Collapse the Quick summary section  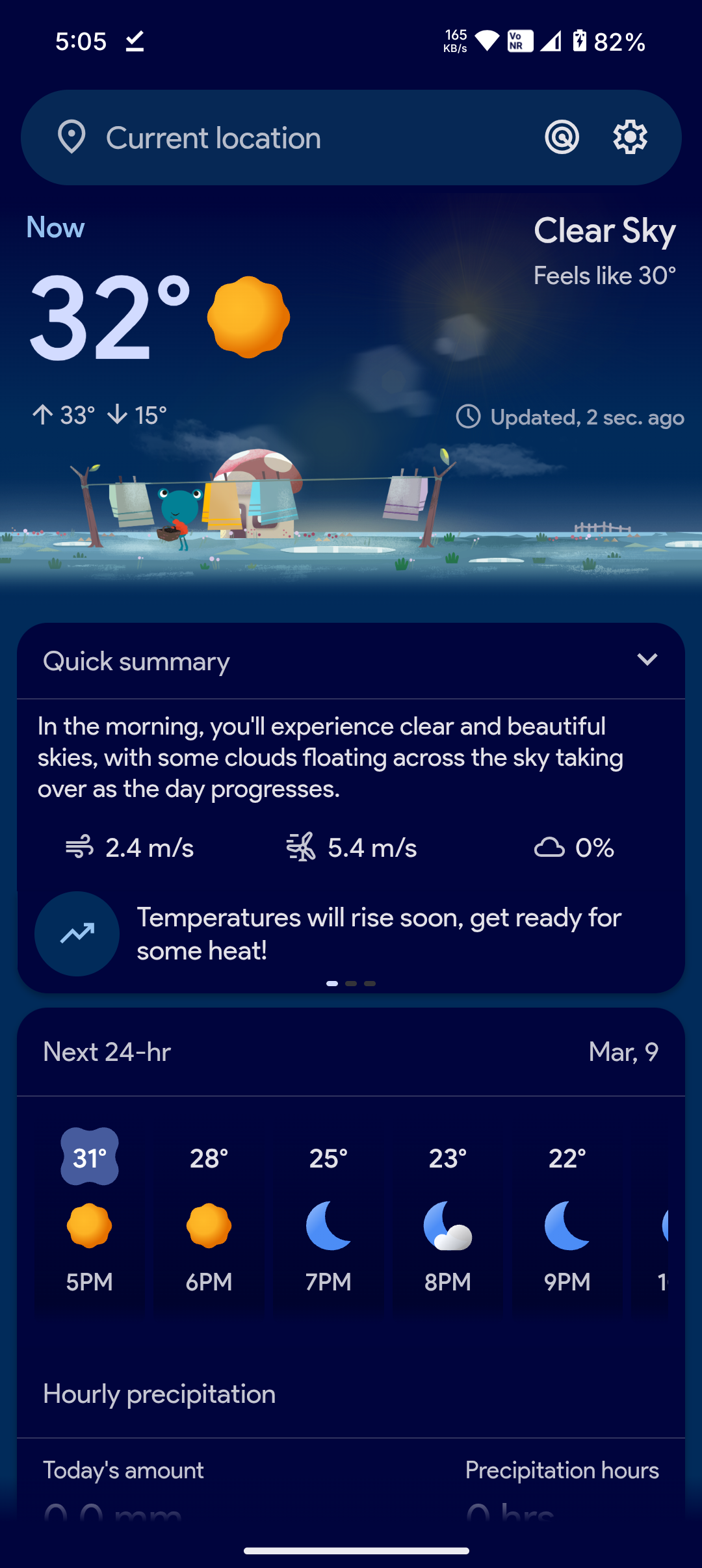coord(647,660)
